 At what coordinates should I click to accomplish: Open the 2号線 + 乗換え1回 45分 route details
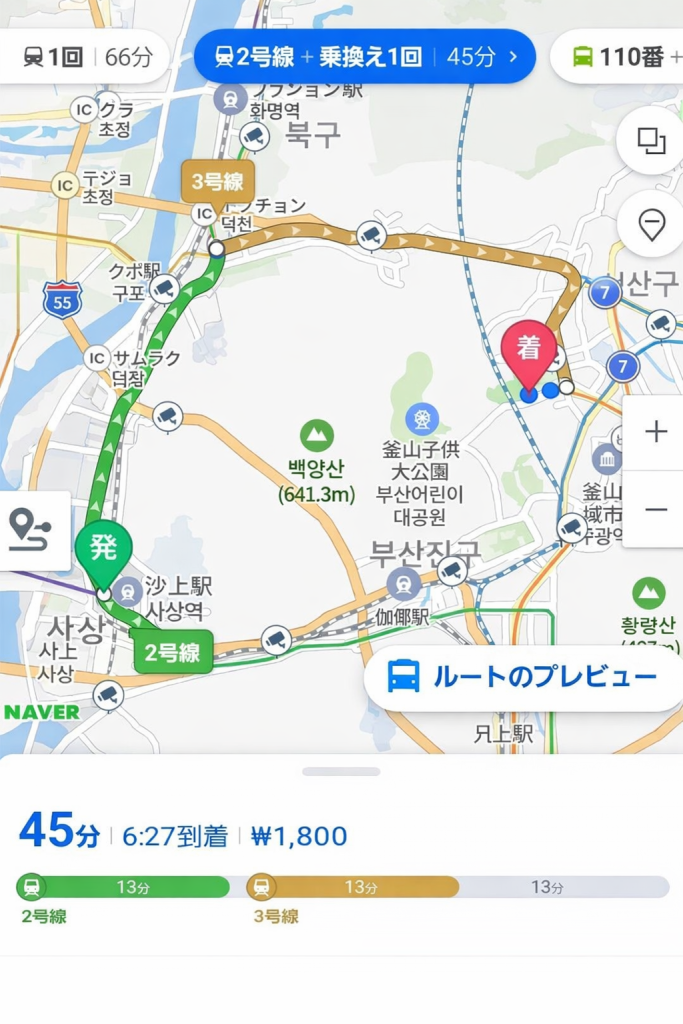pos(365,57)
